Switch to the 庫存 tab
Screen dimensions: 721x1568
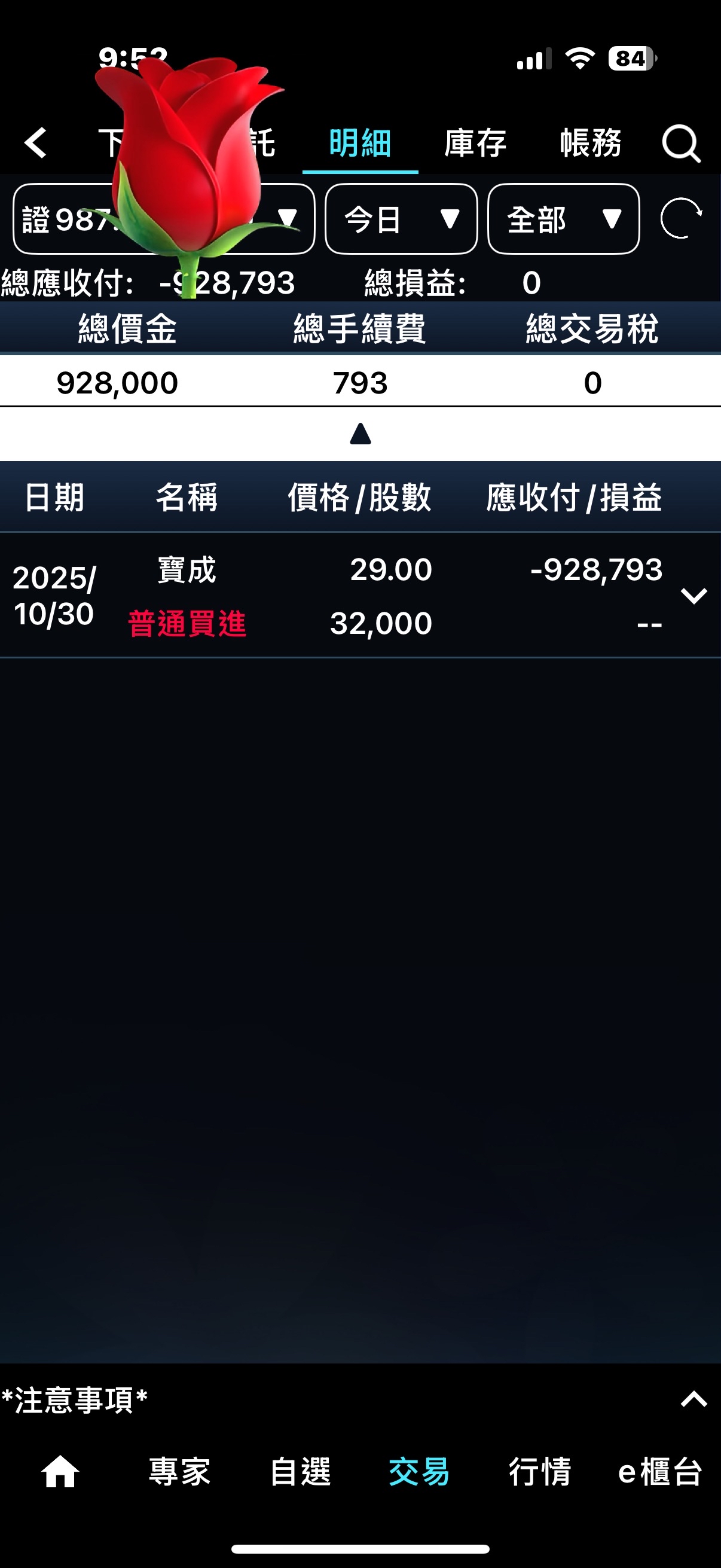pos(475,144)
